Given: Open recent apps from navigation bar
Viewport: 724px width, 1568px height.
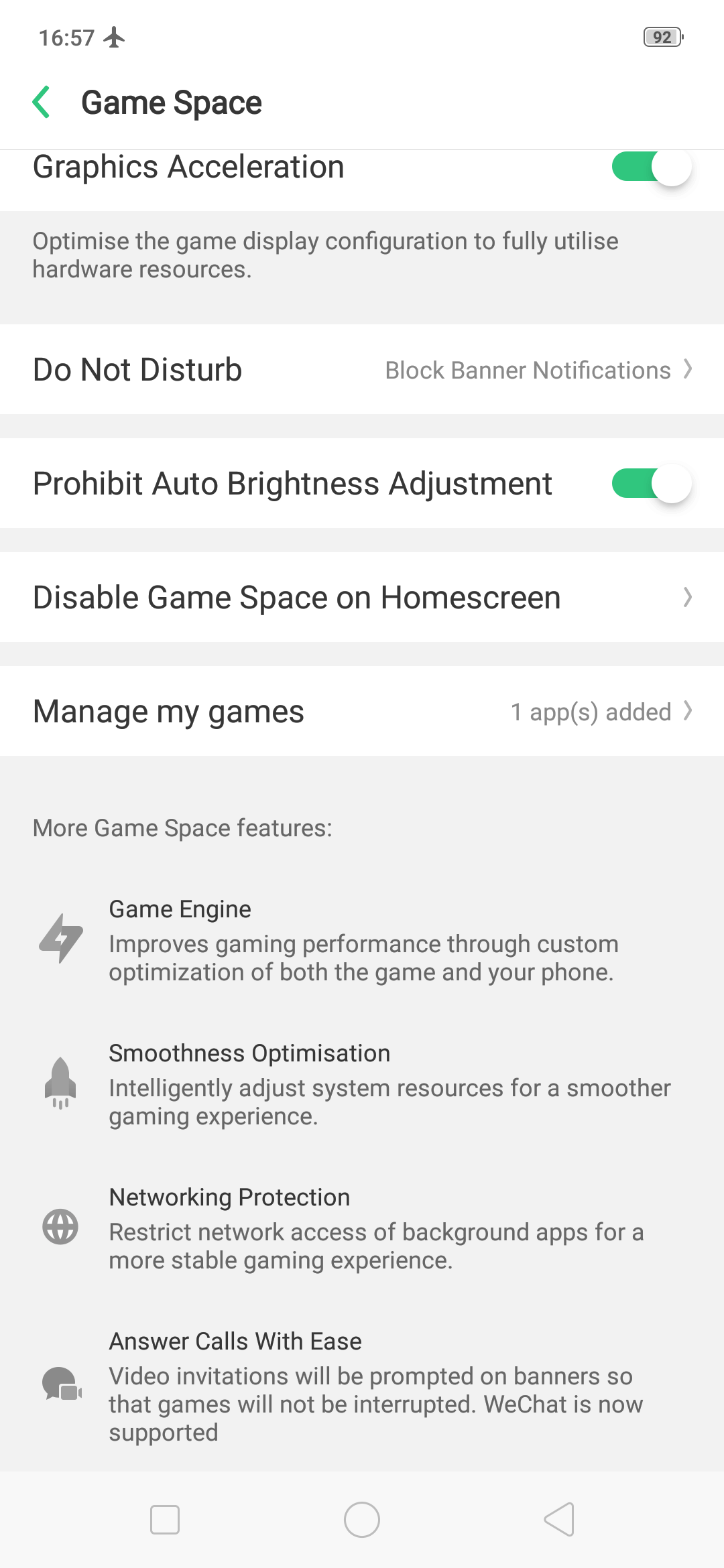Looking at the screenshot, I should point(165,1519).
